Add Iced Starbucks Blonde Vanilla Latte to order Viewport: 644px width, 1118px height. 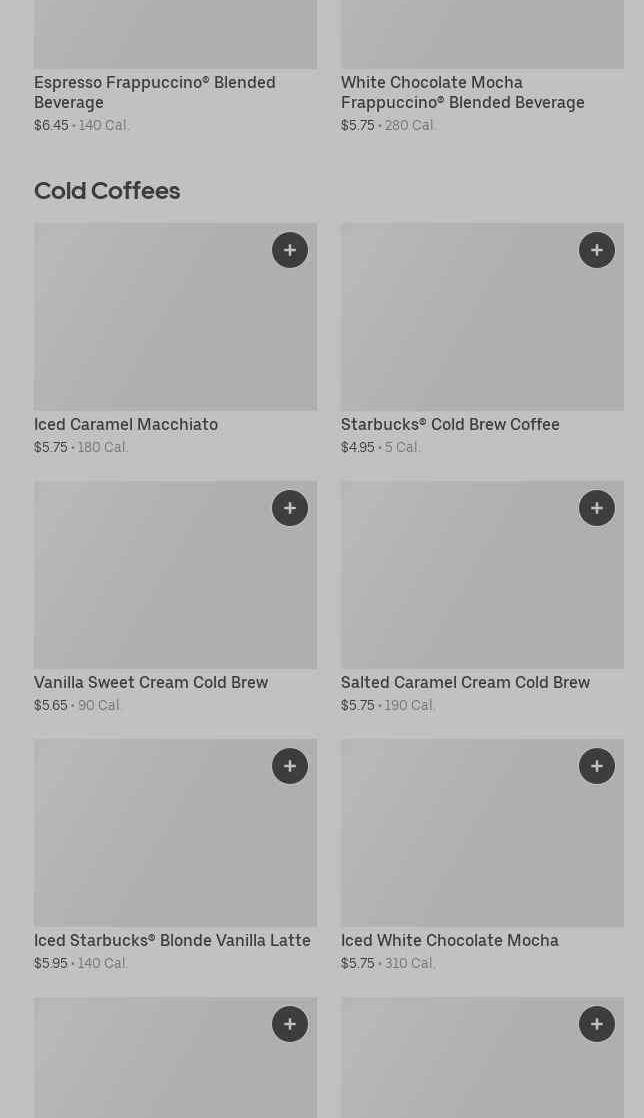point(290,766)
